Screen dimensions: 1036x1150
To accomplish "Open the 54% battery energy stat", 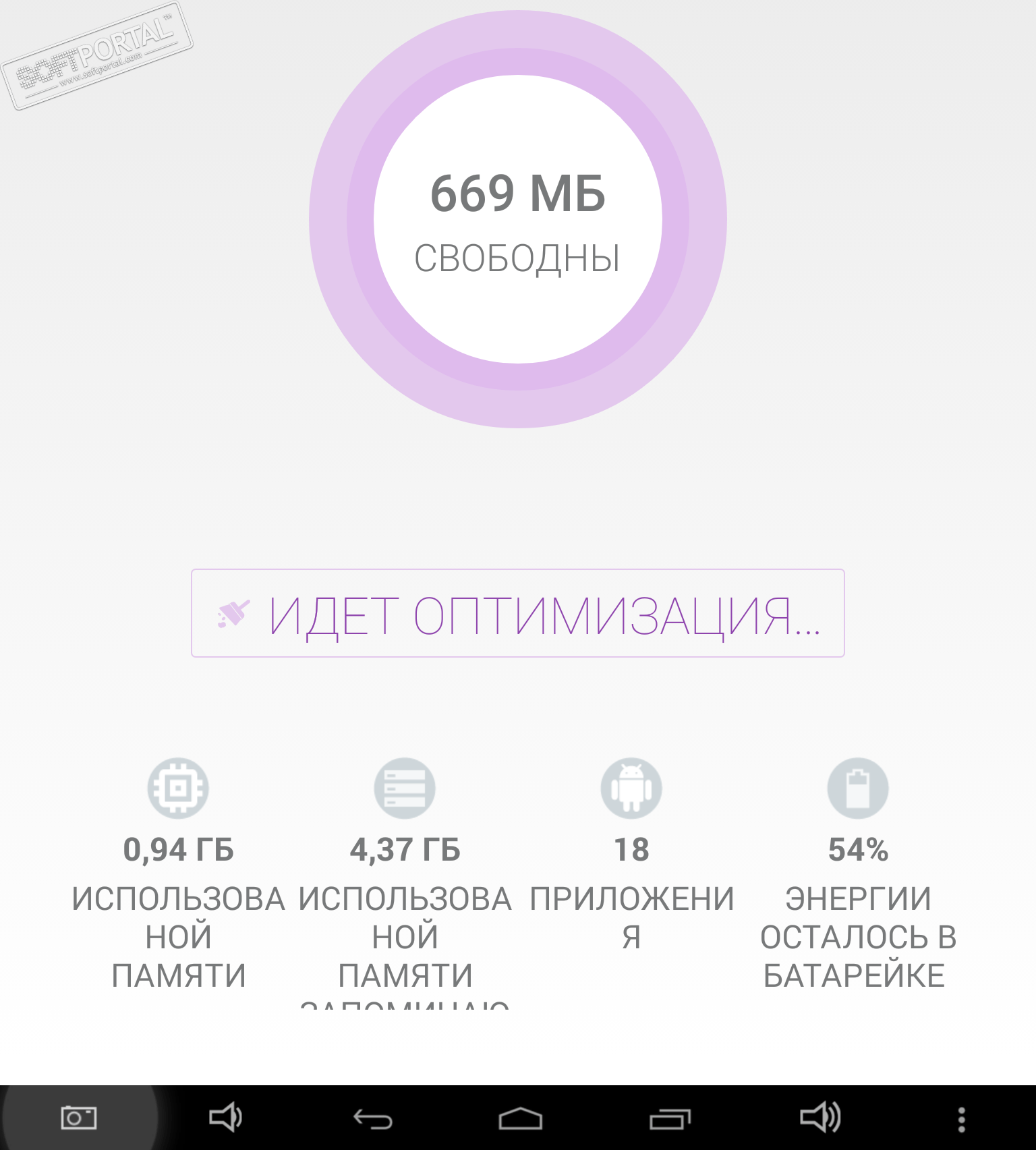I will 858,849.
